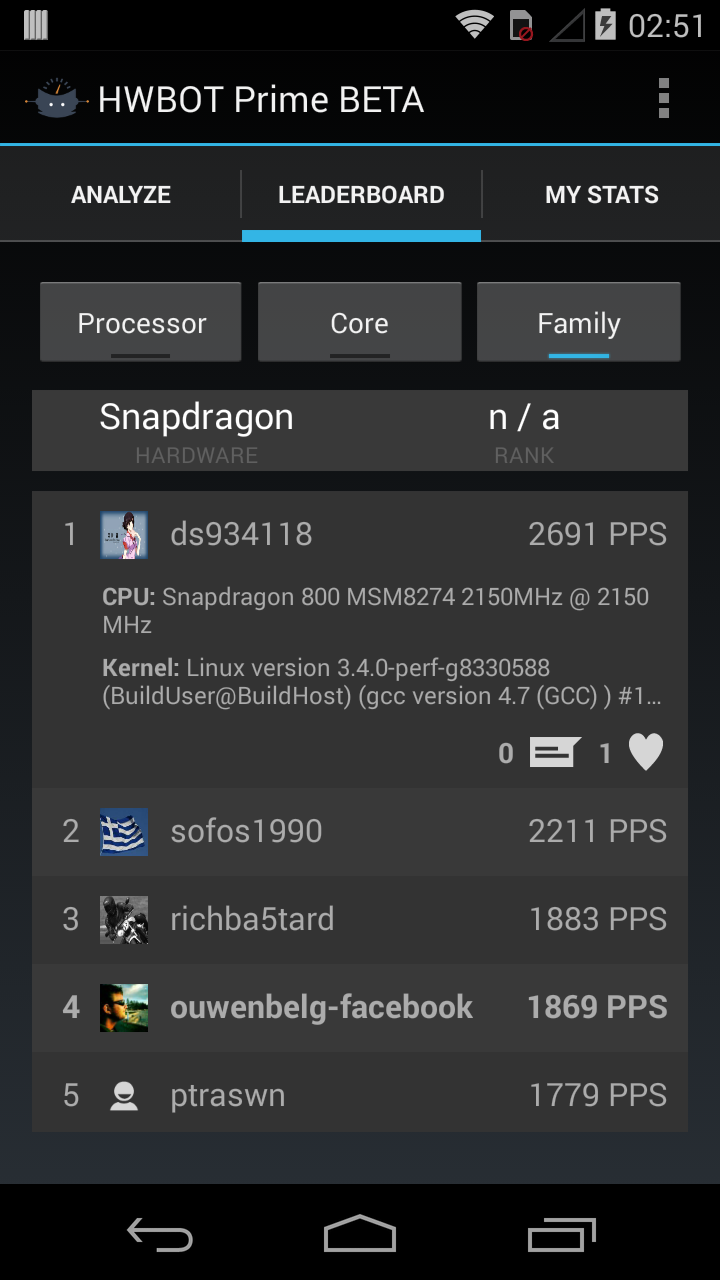View ptraswn's leaderboard entry

coord(360,1093)
